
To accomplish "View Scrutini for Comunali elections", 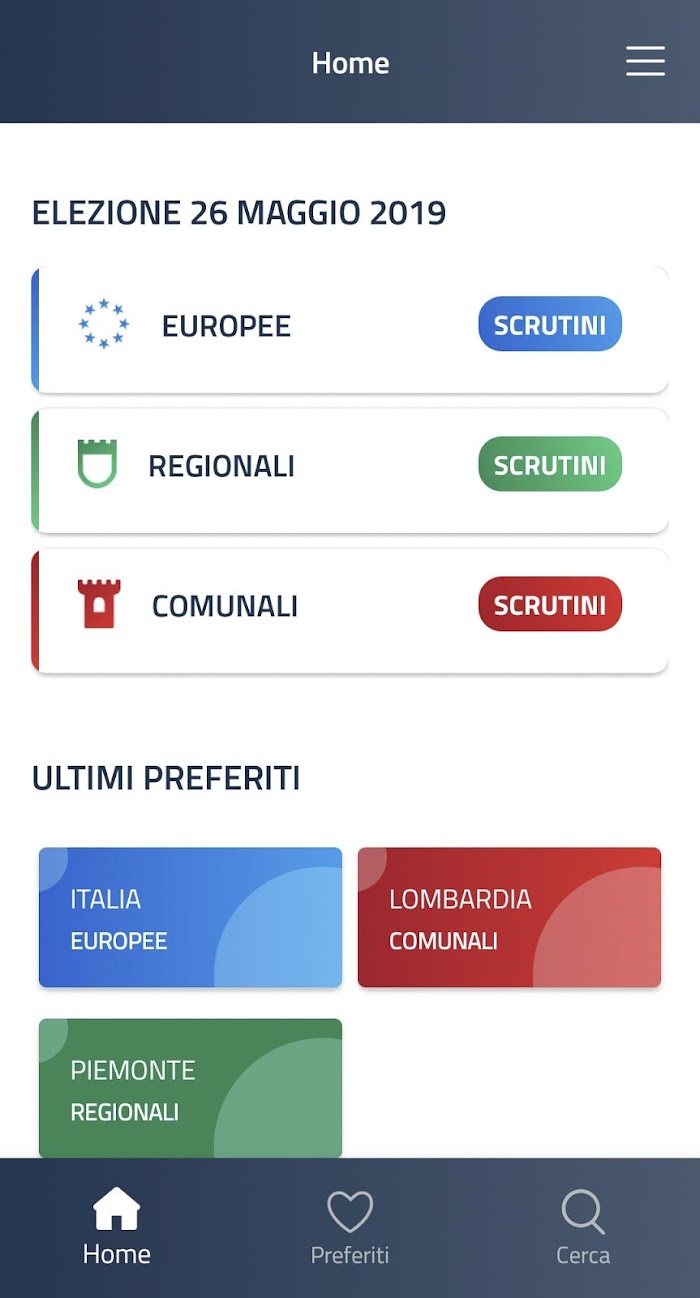I will [550, 605].
